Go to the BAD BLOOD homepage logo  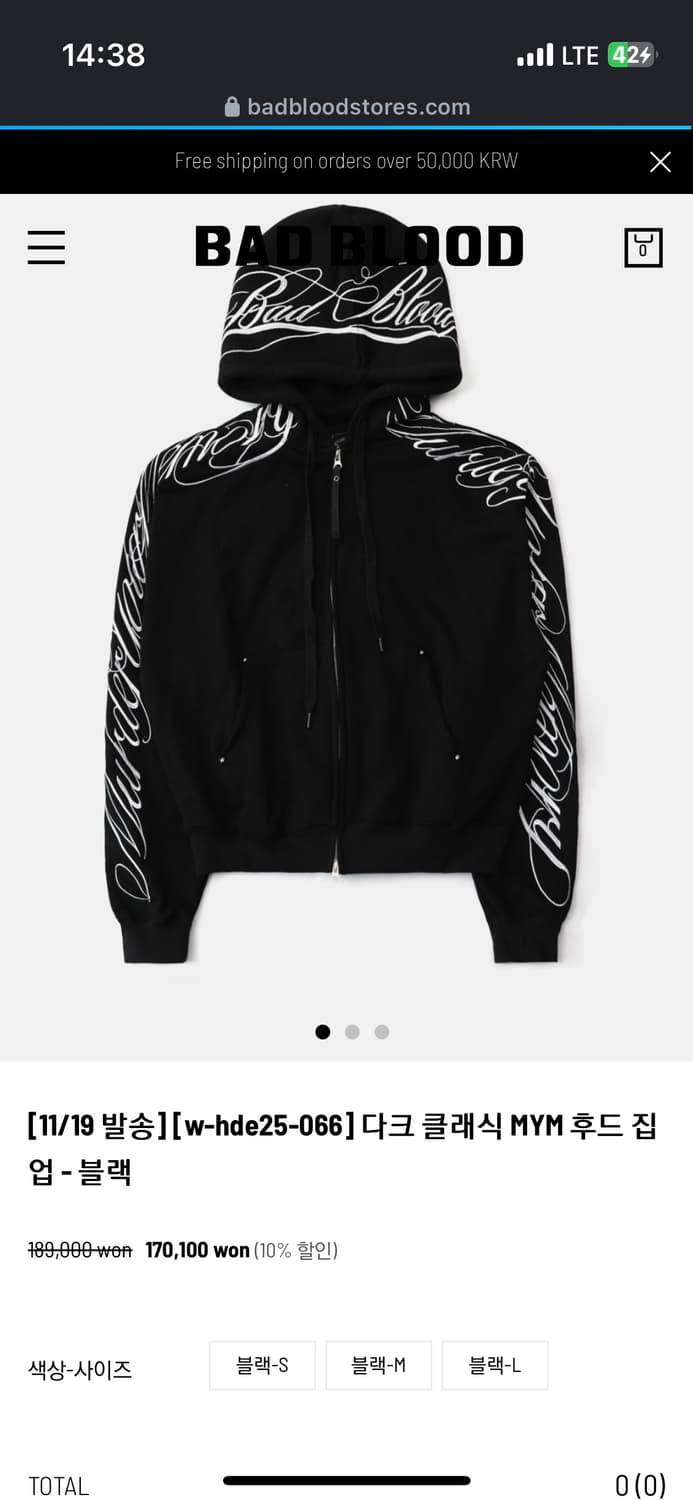(359, 247)
